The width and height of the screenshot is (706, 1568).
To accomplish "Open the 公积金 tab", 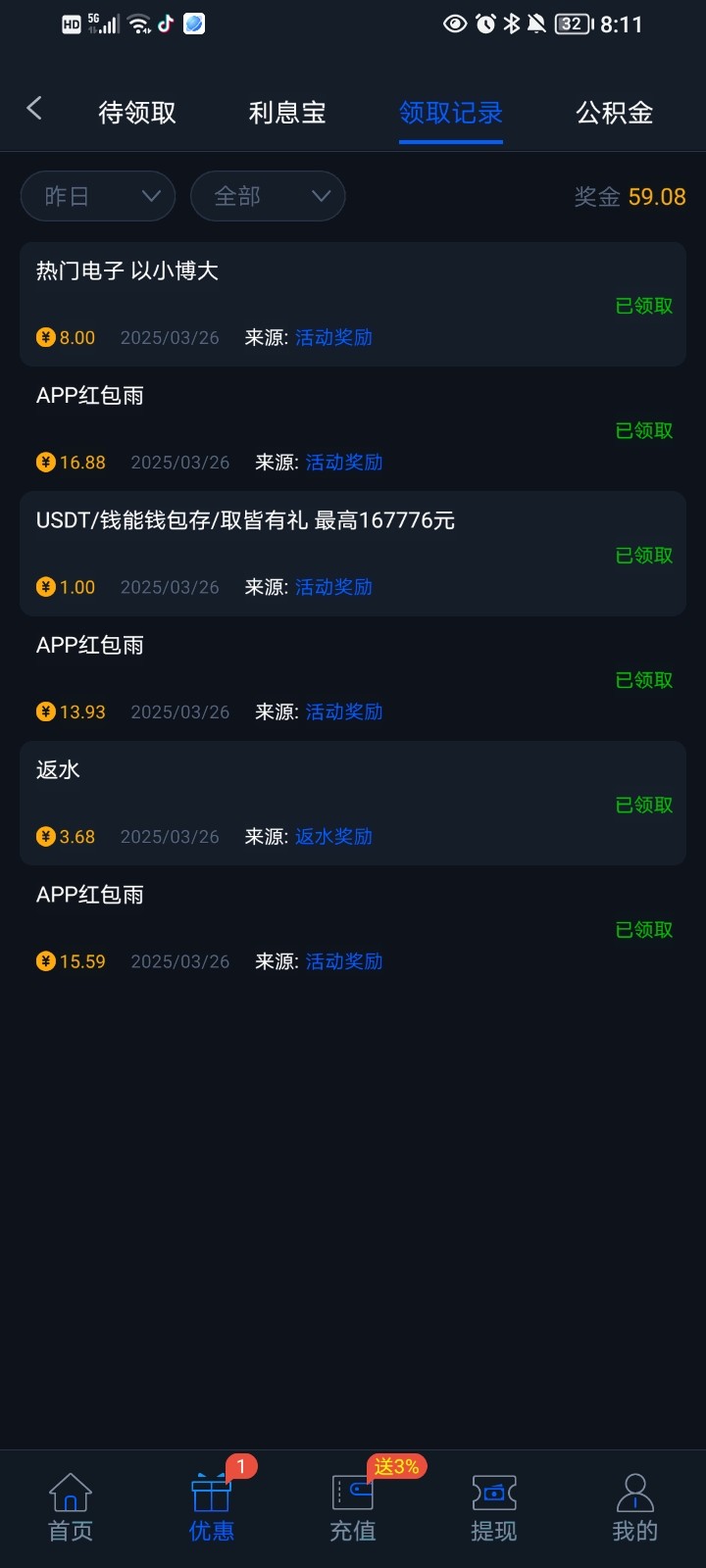I will point(615,113).
